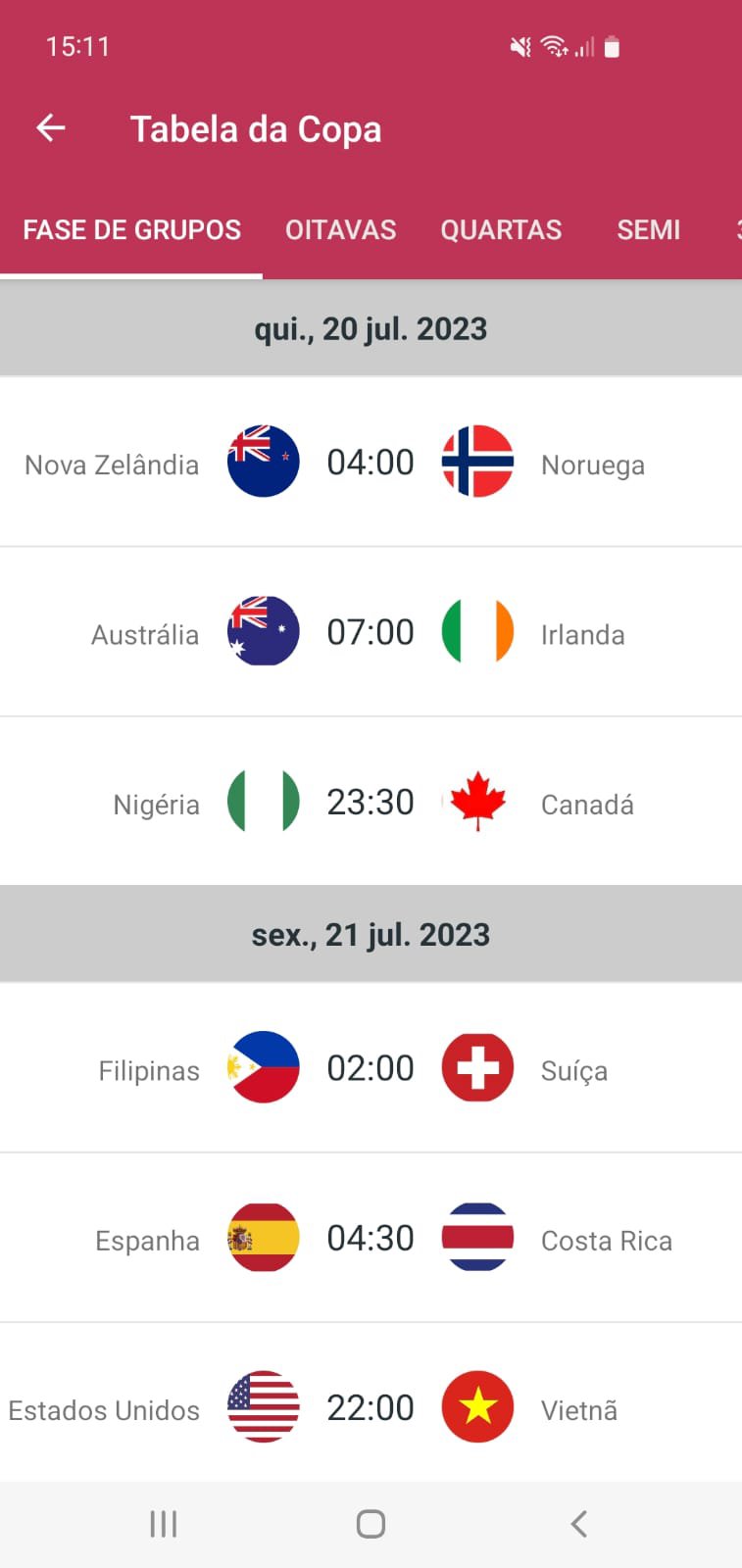Go back using the arrow button
The image size is (742, 1568).
point(50,127)
